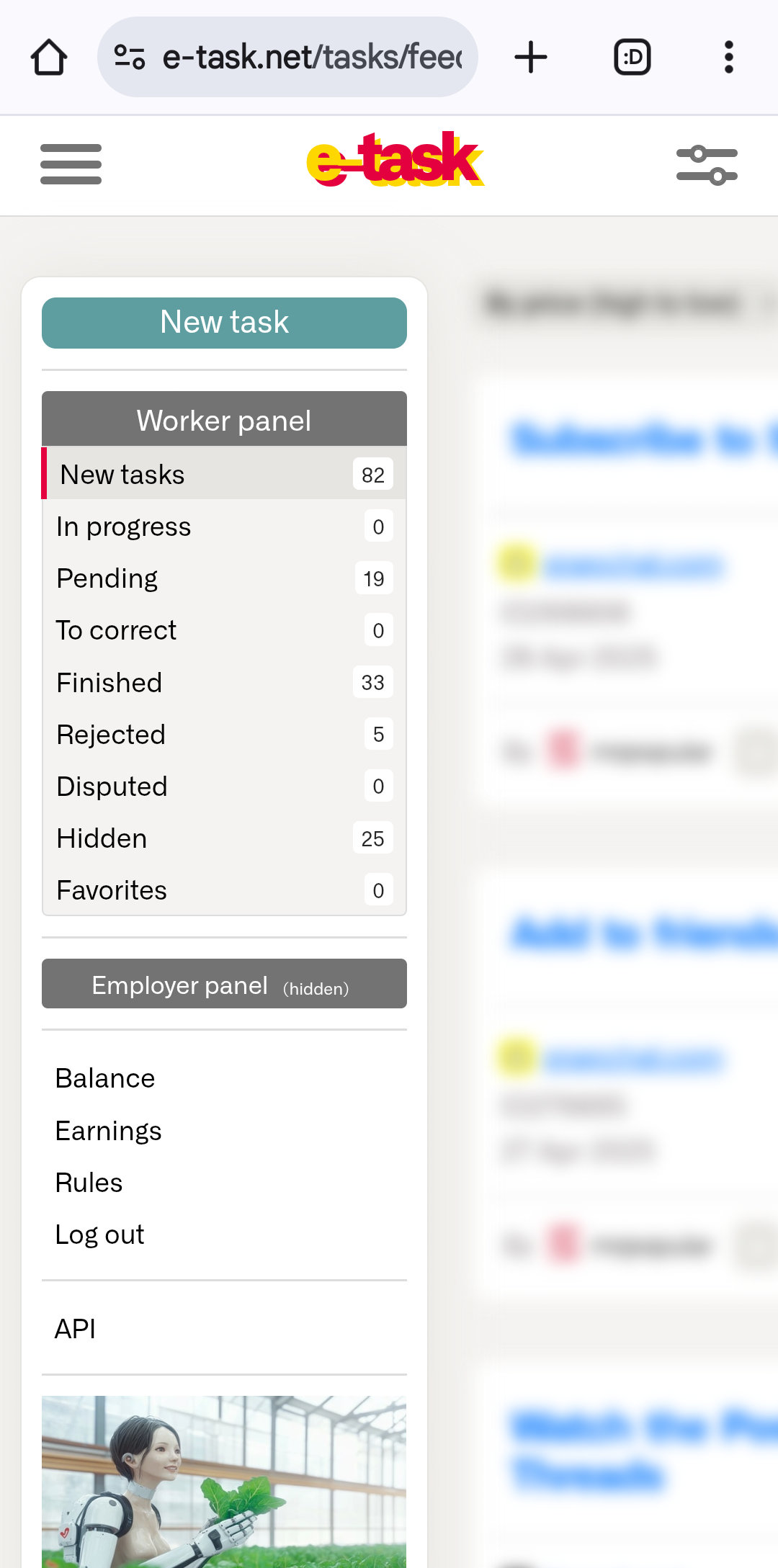
Task: View my Earnings
Action: coord(109,1131)
